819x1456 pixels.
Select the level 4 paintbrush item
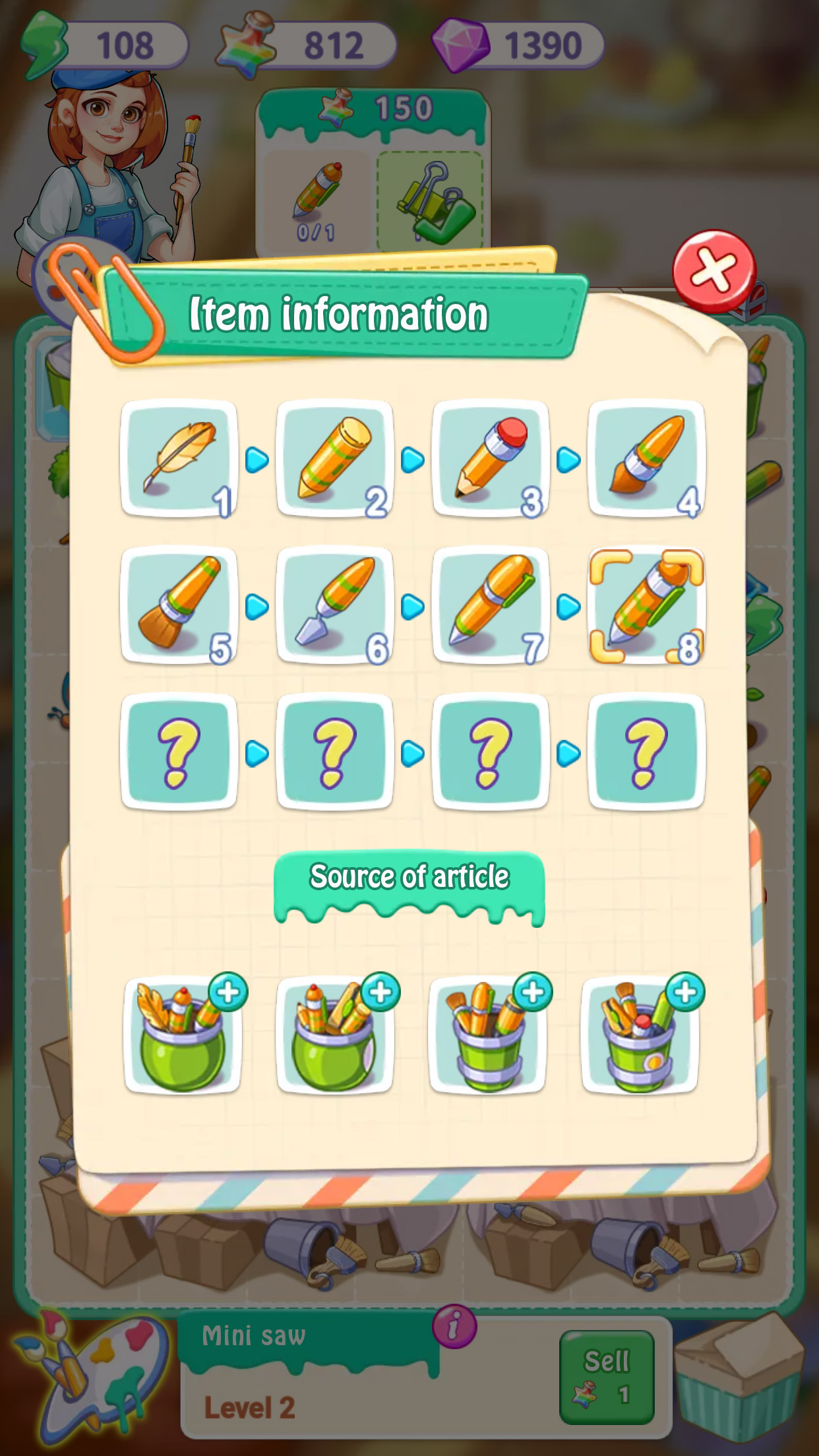[x=646, y=458]
